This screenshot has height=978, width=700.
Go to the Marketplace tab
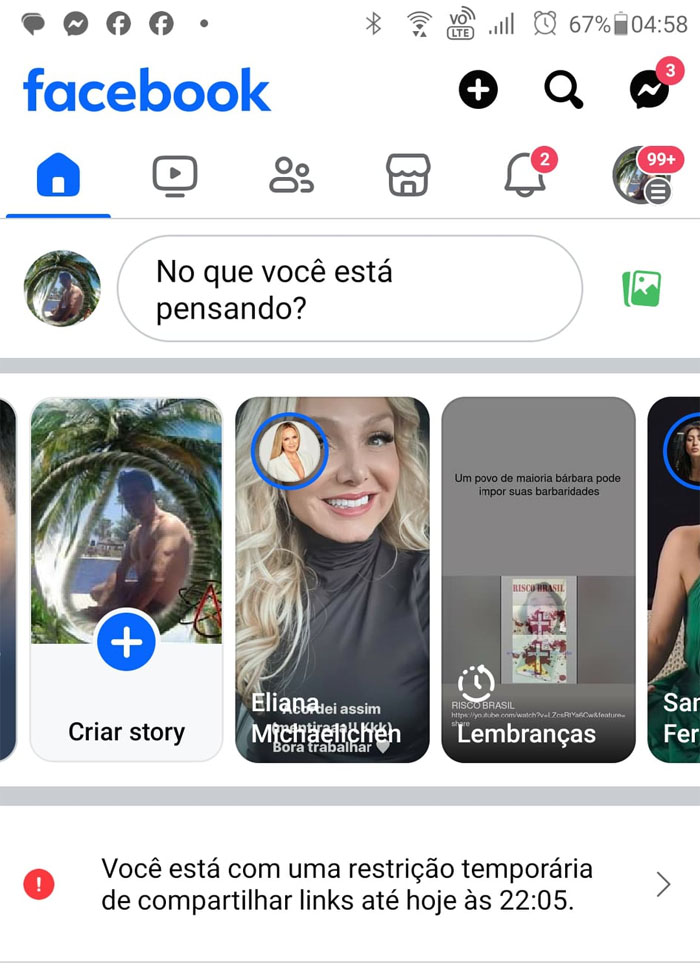tap(408, 177)
